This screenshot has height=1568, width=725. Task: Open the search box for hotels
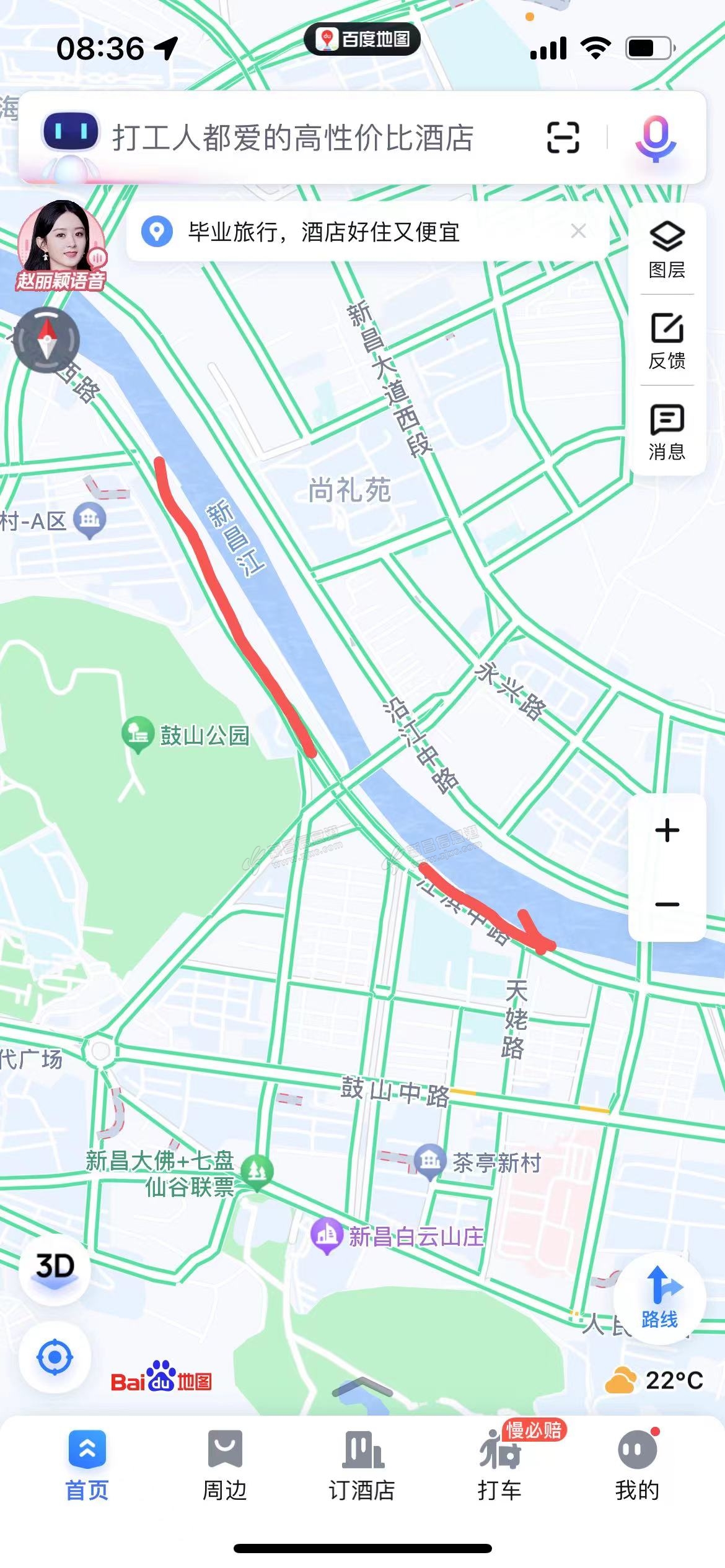pos(292,137)
